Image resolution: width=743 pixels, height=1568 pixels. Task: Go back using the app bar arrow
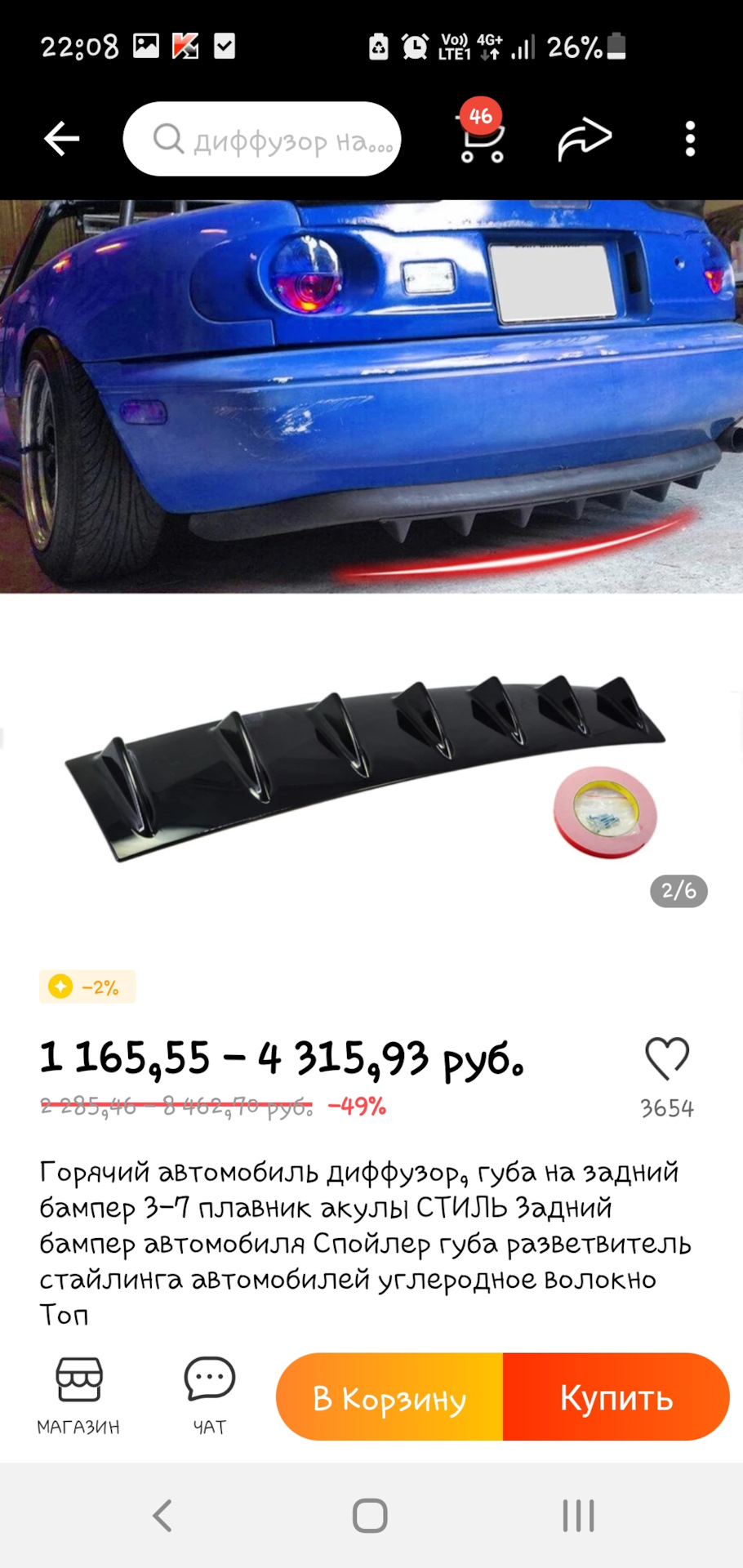61,139
